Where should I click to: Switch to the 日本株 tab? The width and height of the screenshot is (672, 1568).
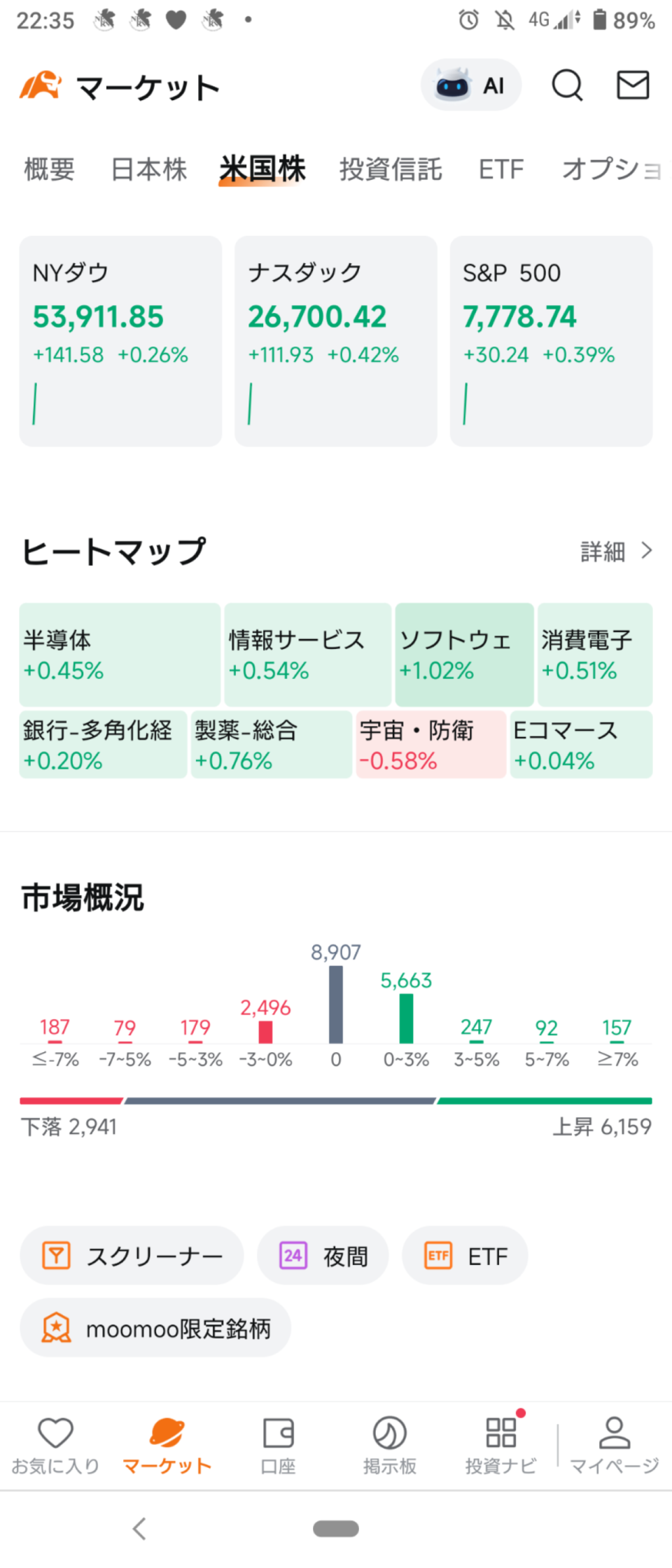(149, 169)
